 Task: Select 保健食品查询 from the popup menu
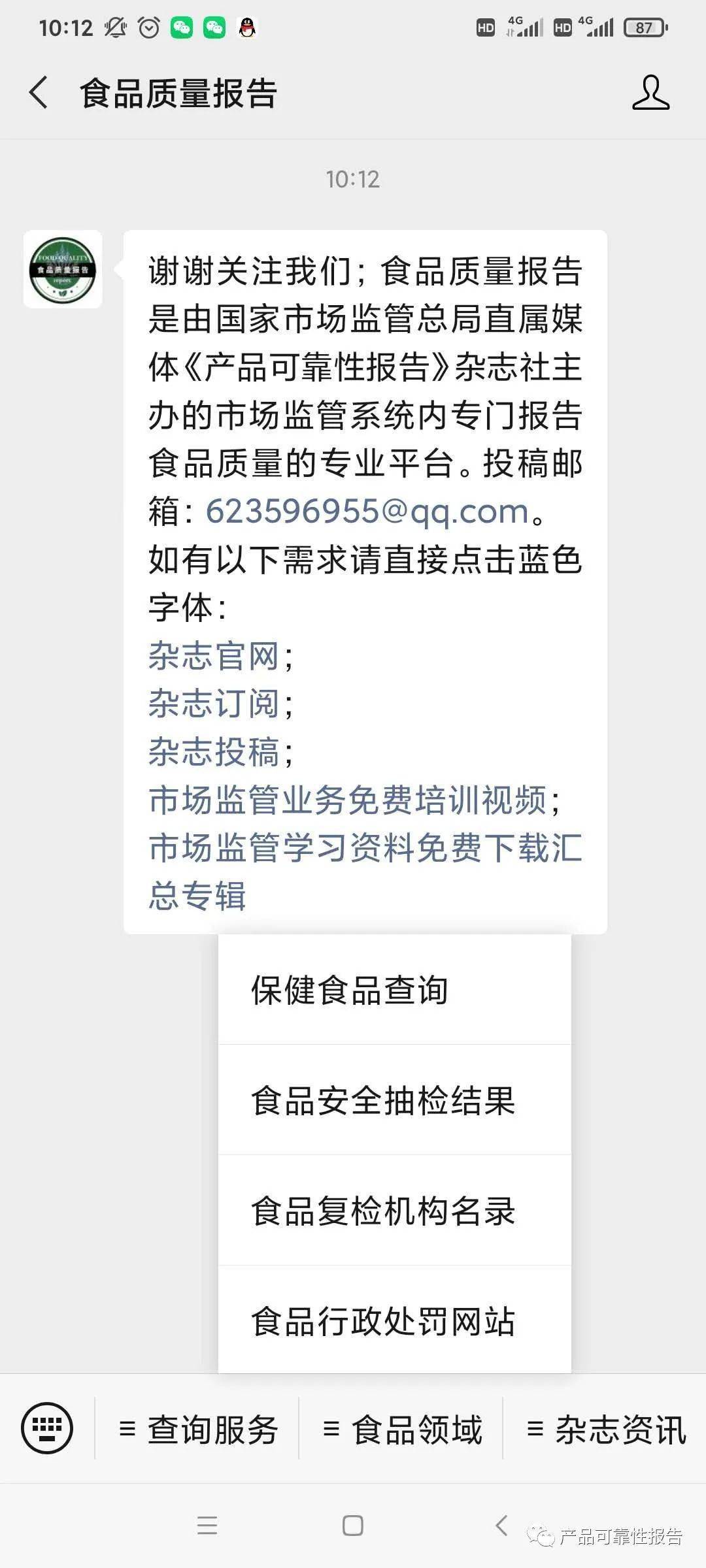click(394, 990)
